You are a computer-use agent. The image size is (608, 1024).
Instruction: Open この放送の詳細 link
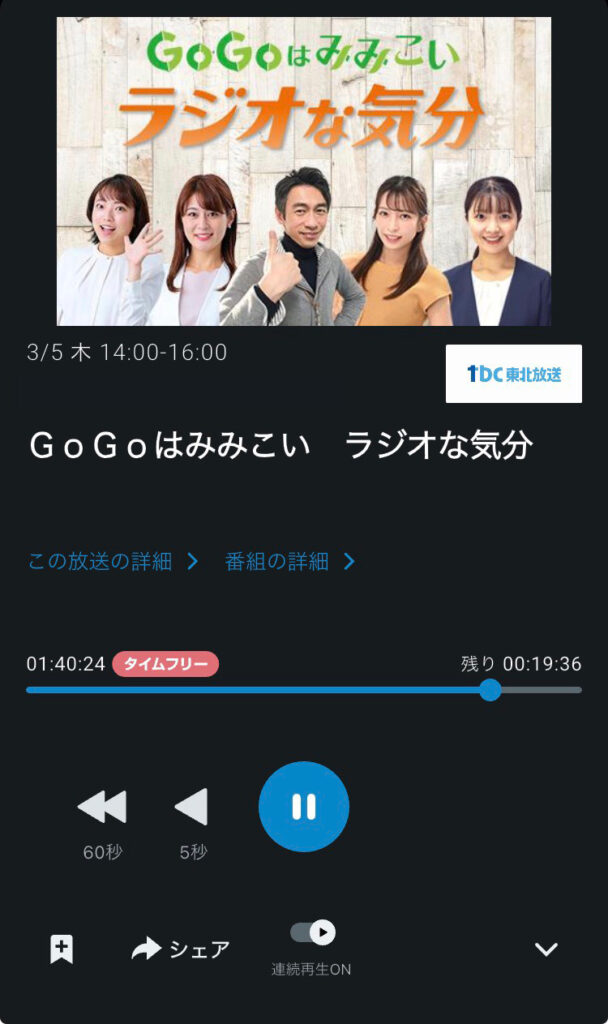(112, 562)
